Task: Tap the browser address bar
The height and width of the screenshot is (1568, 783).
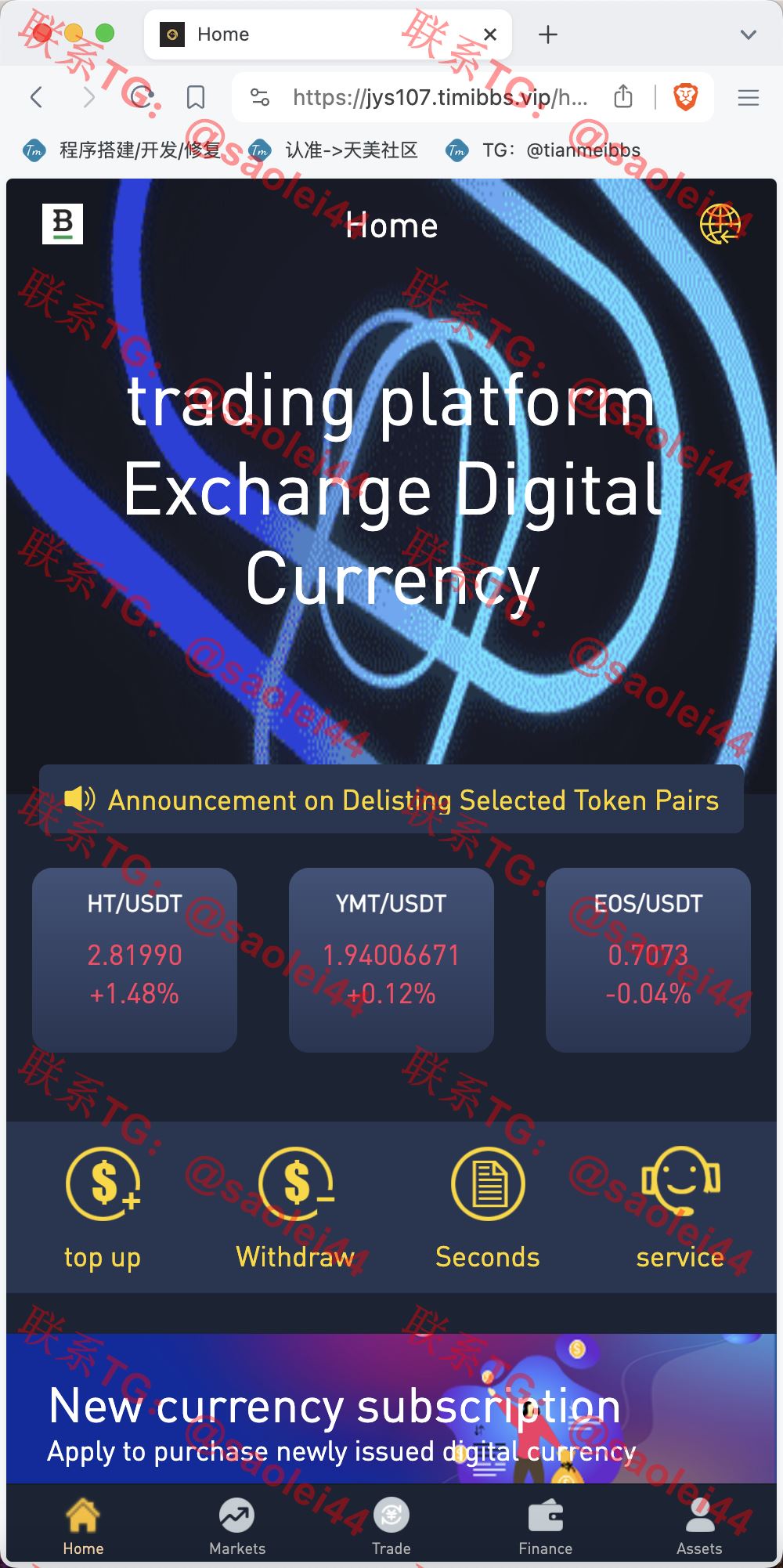Action: point(439,97)
